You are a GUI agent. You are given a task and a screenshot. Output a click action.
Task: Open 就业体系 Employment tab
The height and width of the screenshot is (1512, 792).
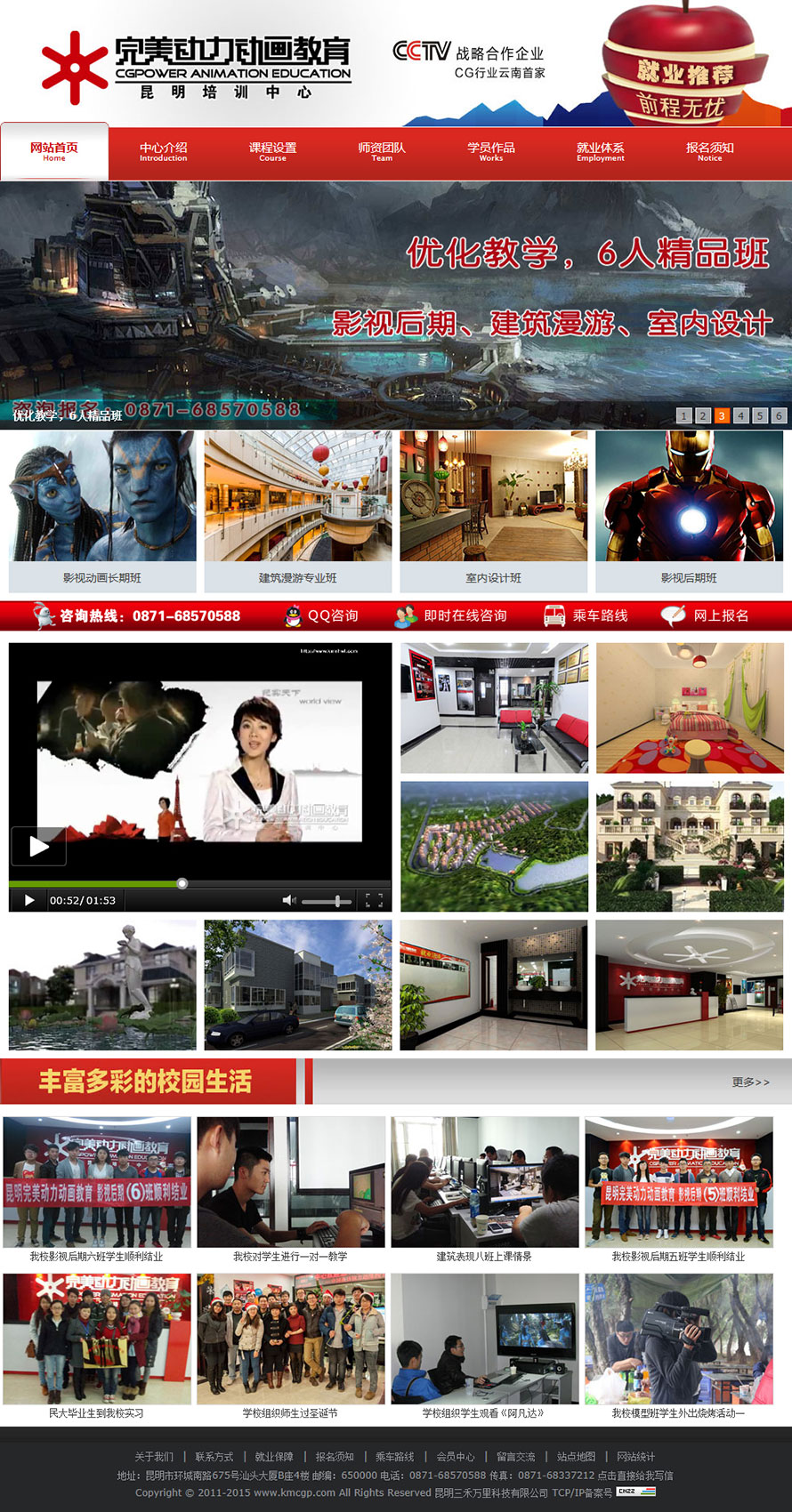click(601, 151)
